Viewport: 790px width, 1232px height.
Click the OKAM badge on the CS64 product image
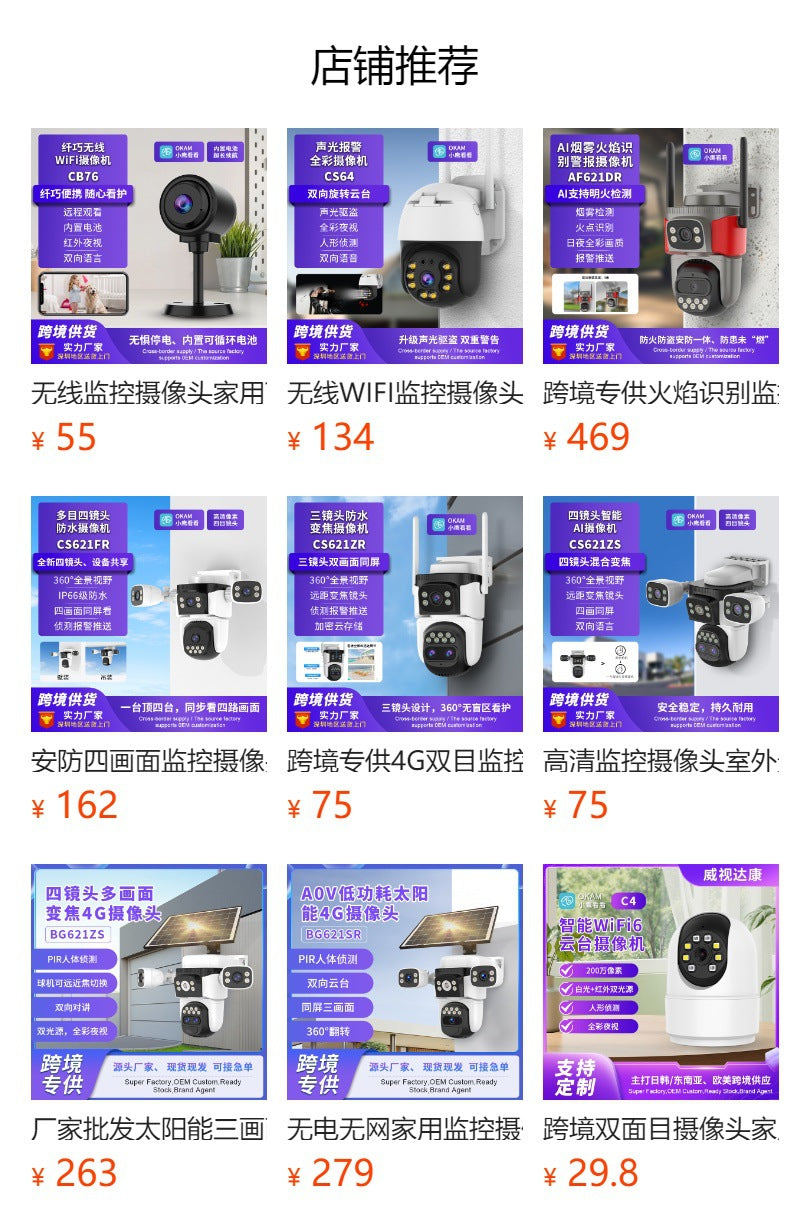(x=457, y=152)
